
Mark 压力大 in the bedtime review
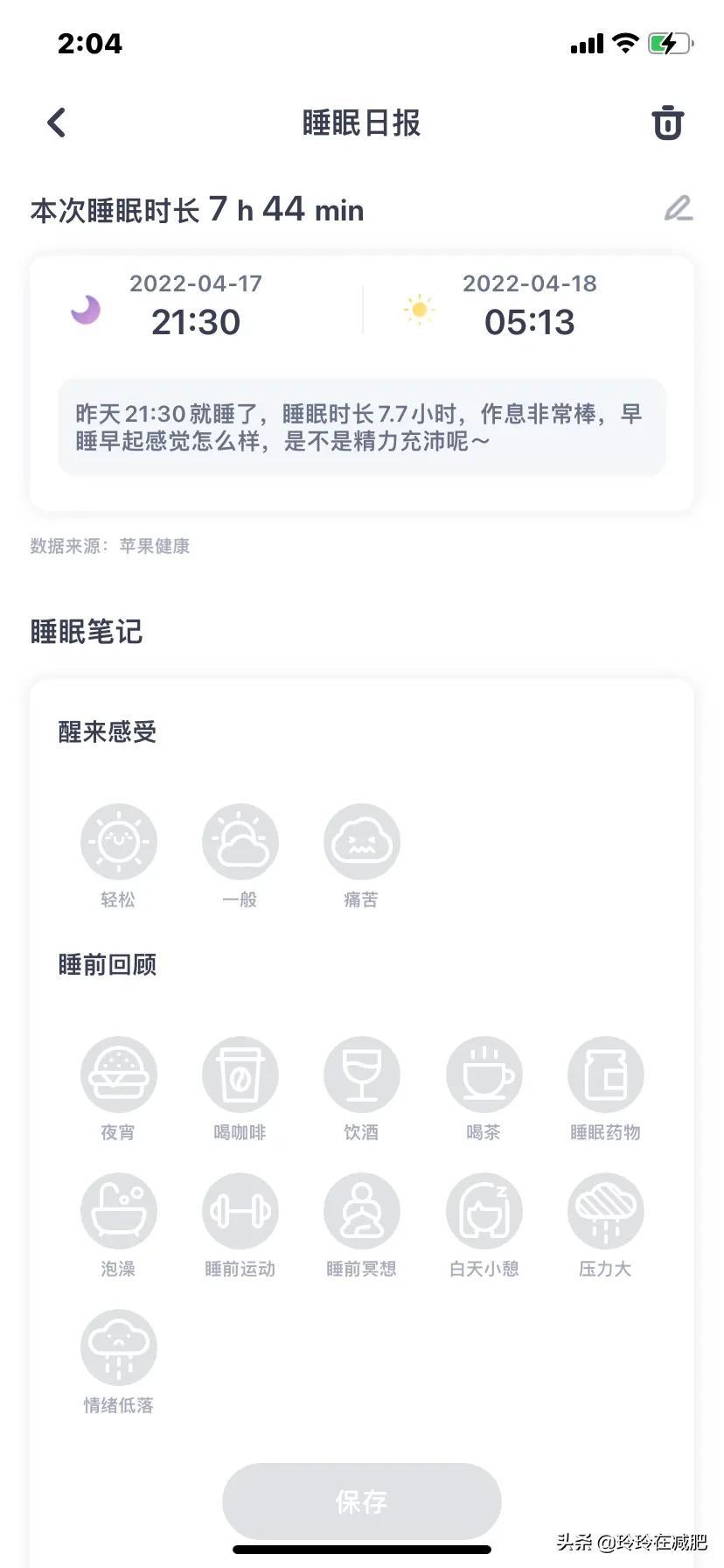click(605, 1212)
